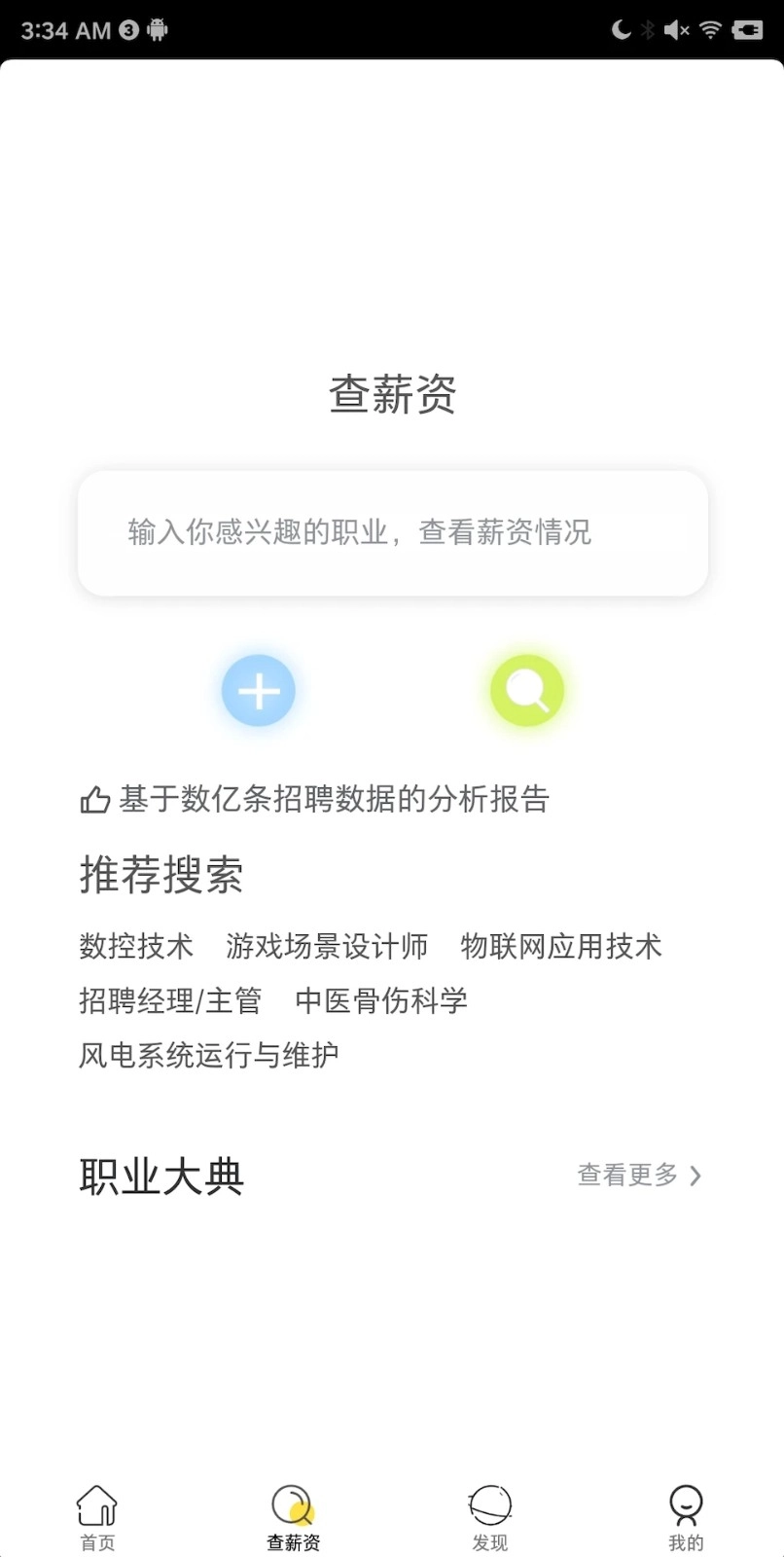Viewport: 784px width, 1557px height.
Task: Tap the 我的 profile face icon
Action: tap(686, 1503)
